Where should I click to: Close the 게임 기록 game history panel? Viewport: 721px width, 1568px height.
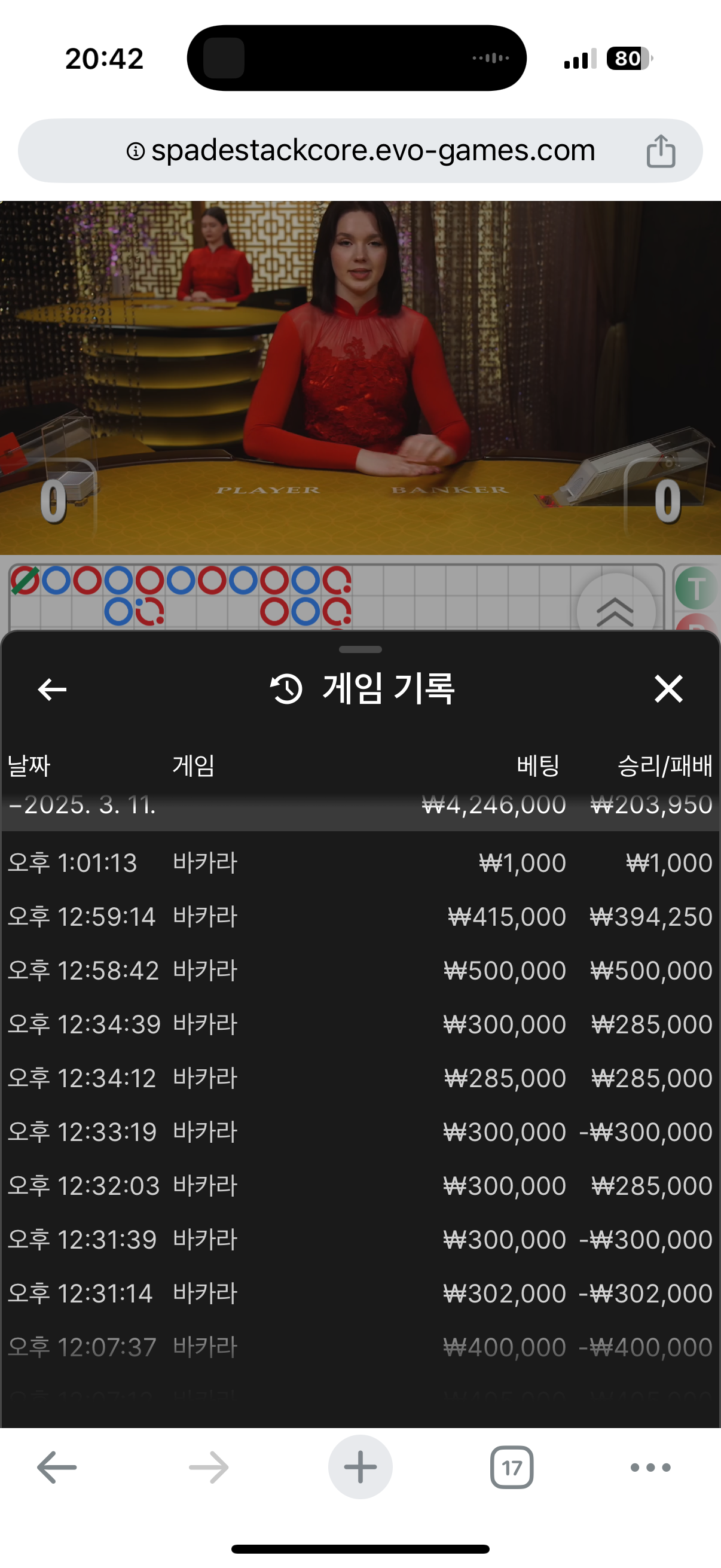(x=668, y=689)
